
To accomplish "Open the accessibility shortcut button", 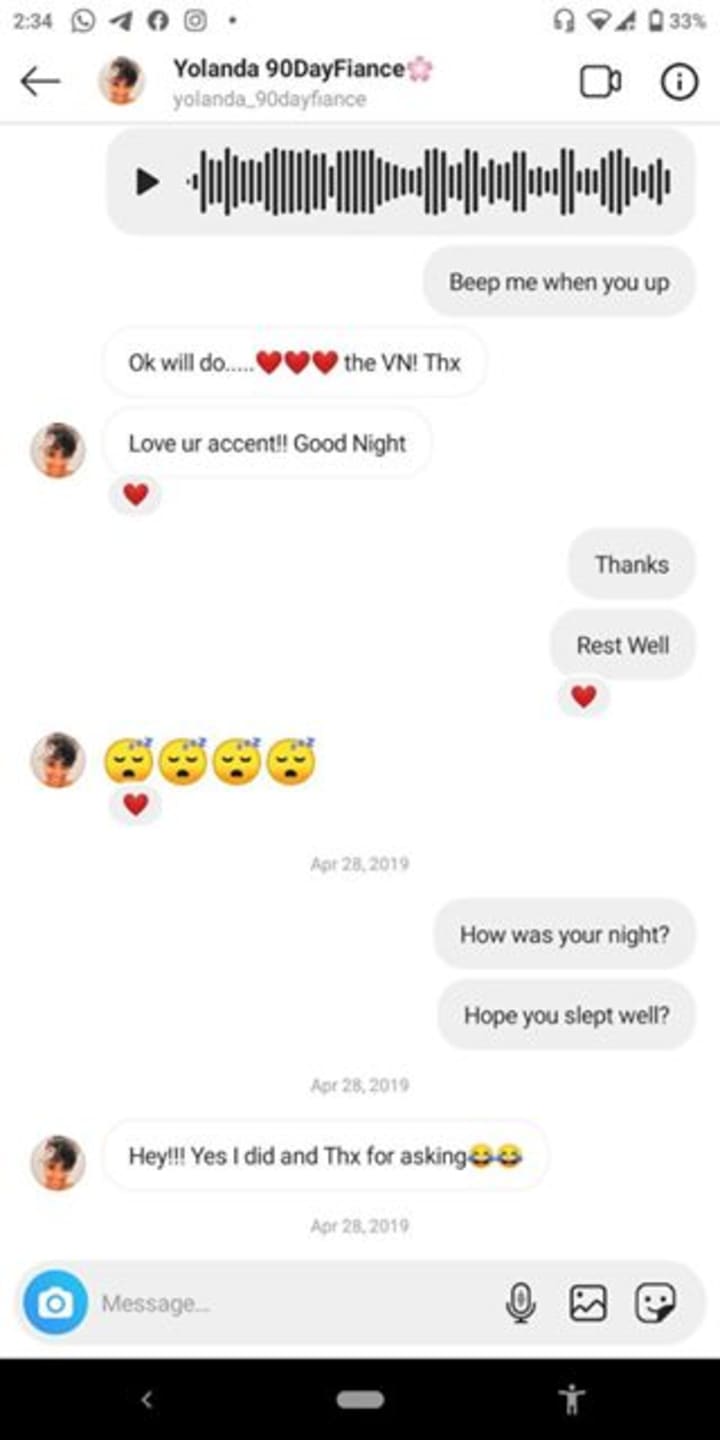I will pos(574,1399).
